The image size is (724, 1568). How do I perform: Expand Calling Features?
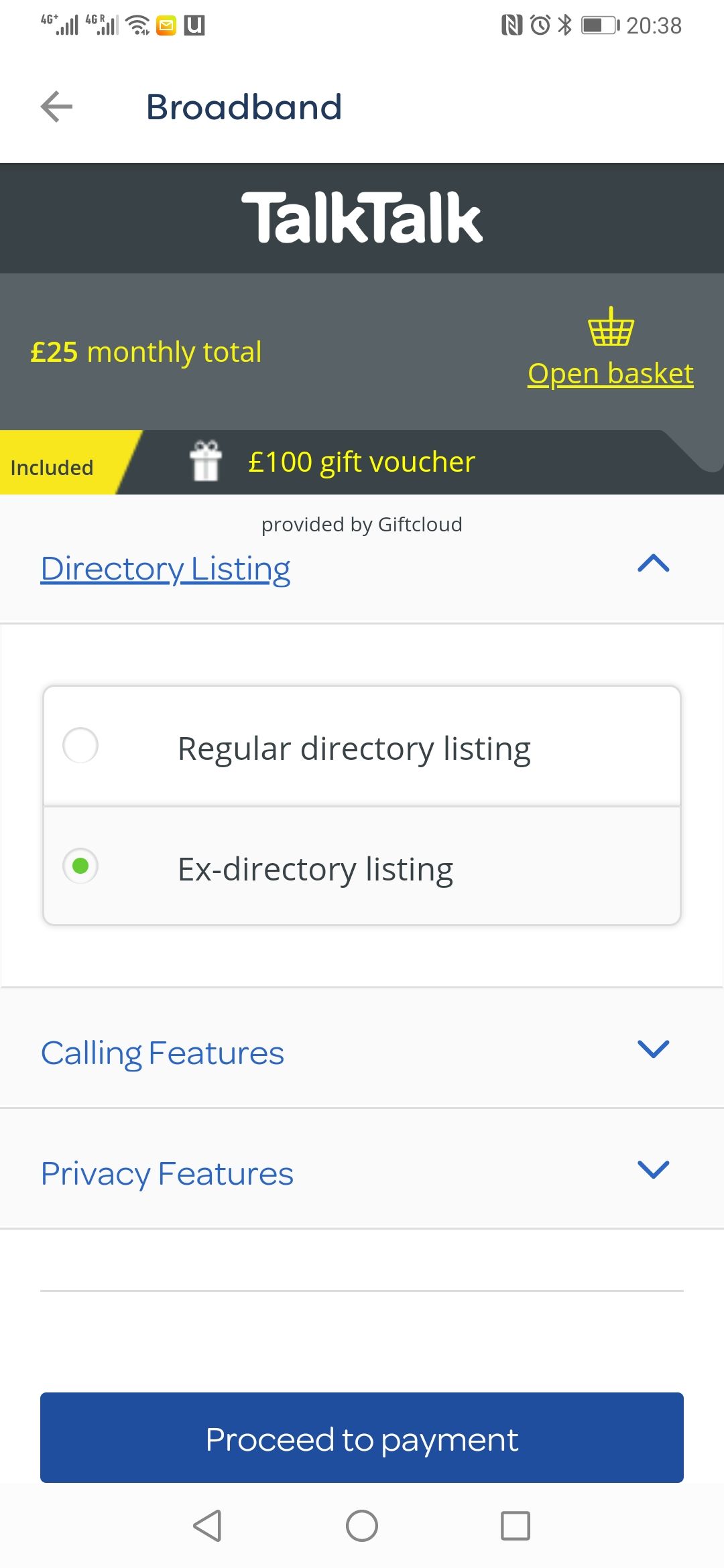[653, 1049]
